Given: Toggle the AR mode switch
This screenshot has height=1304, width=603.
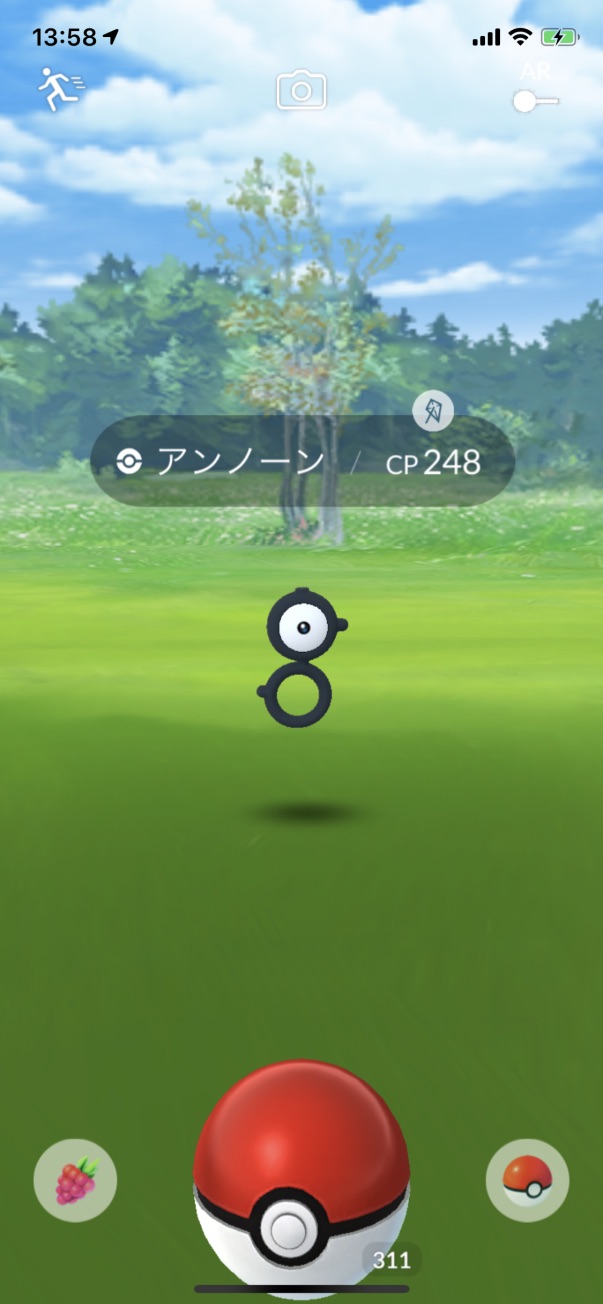Looking at the screenshot, I should (535, 100).
